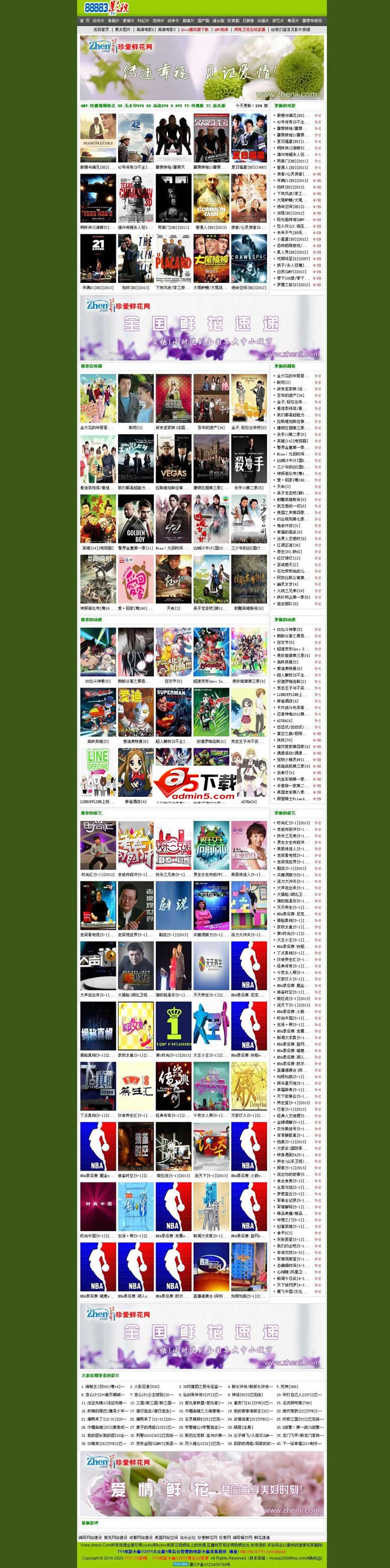Open the top Zhenii flower shop banner
Image resolution: width=390 pixels, height=1568 pixels.
click(202, 68)
